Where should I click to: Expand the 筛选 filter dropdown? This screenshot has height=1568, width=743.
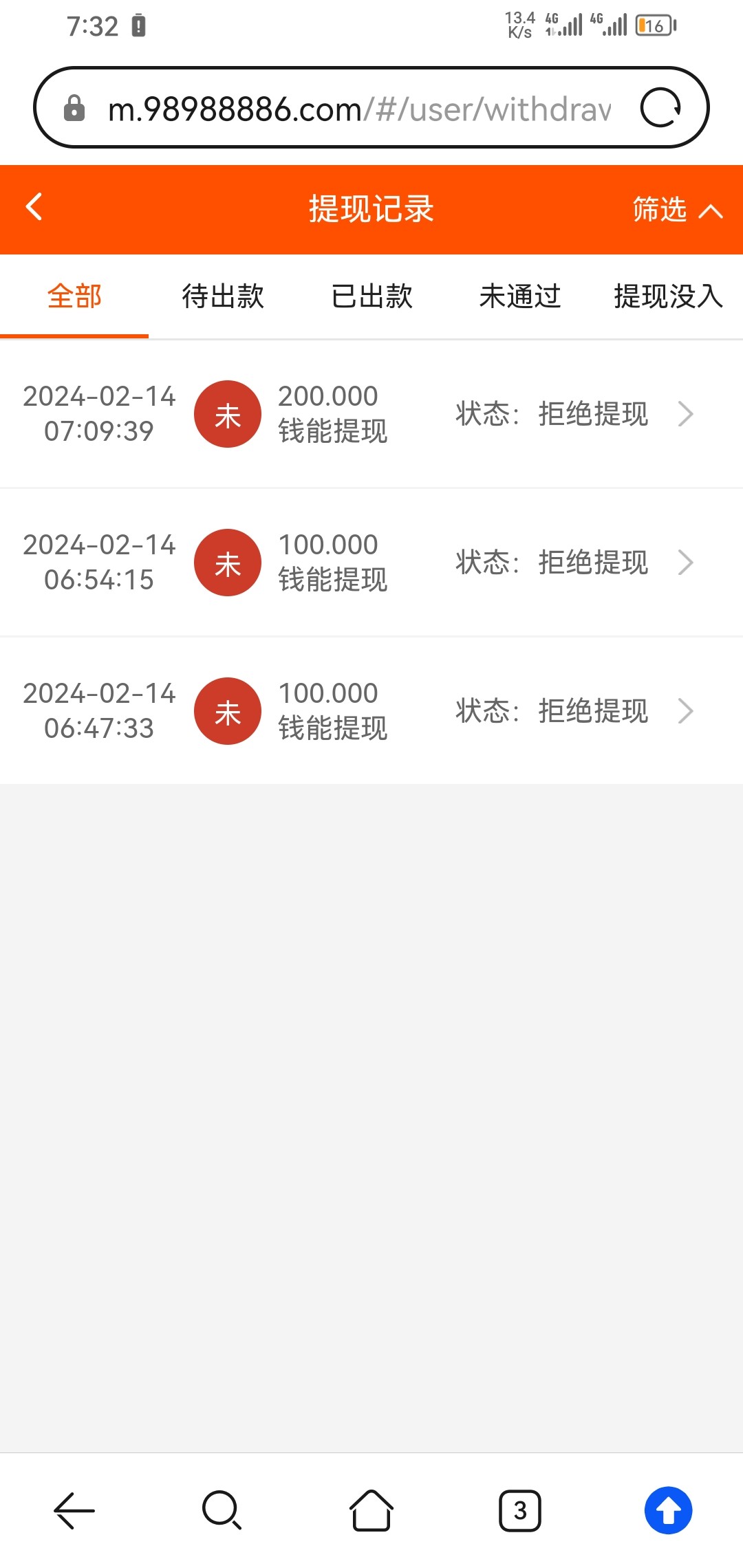click(x=678, y=209)
